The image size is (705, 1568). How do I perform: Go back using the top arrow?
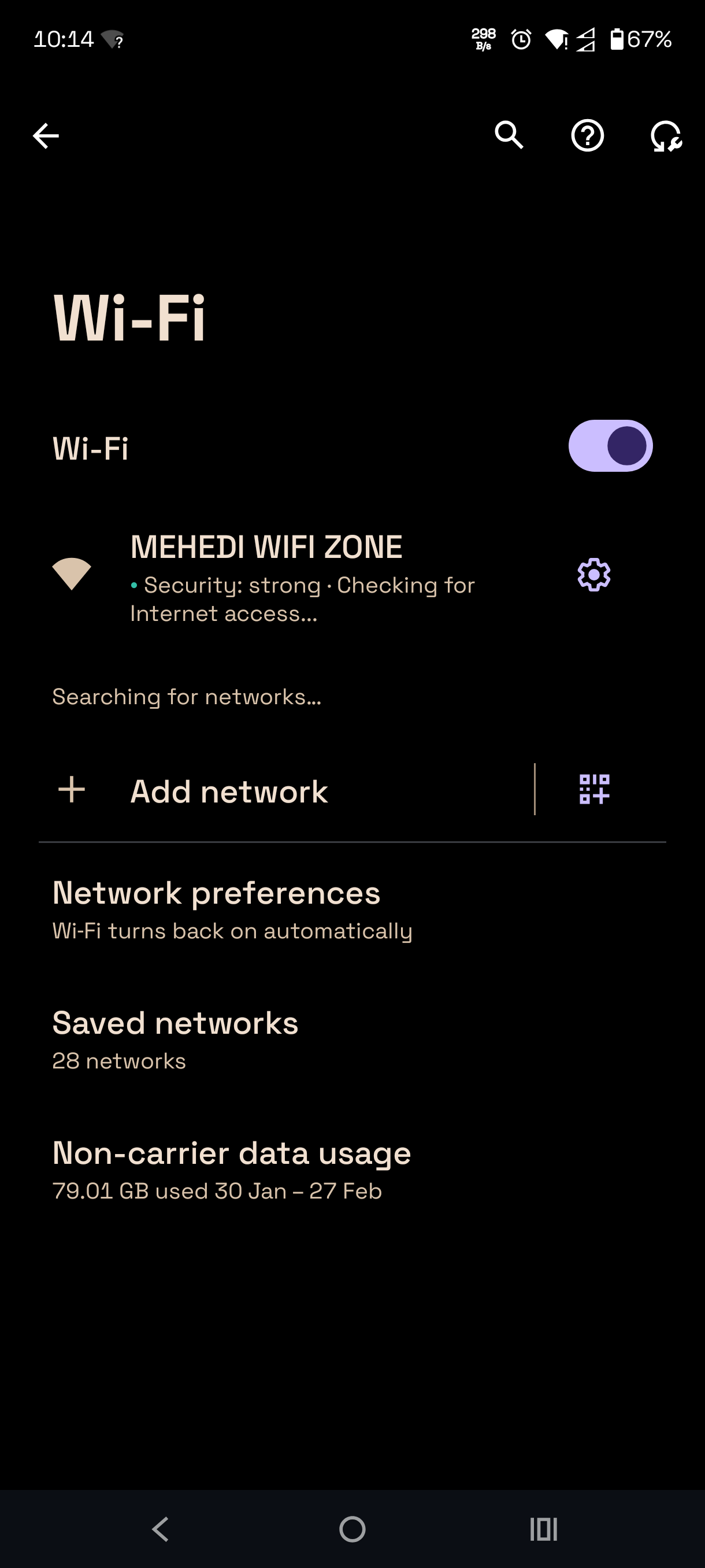pos(46,135)
